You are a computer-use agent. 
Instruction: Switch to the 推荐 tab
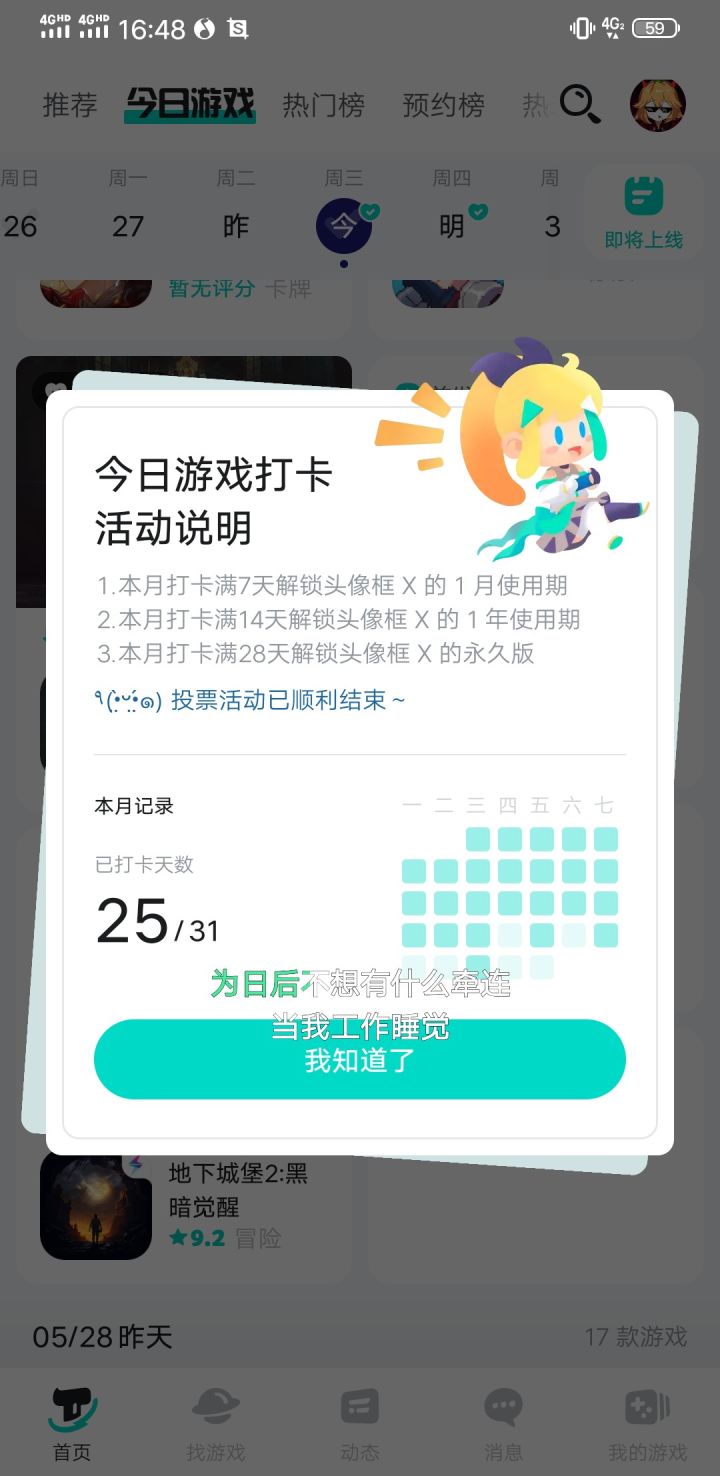(68, 104)
